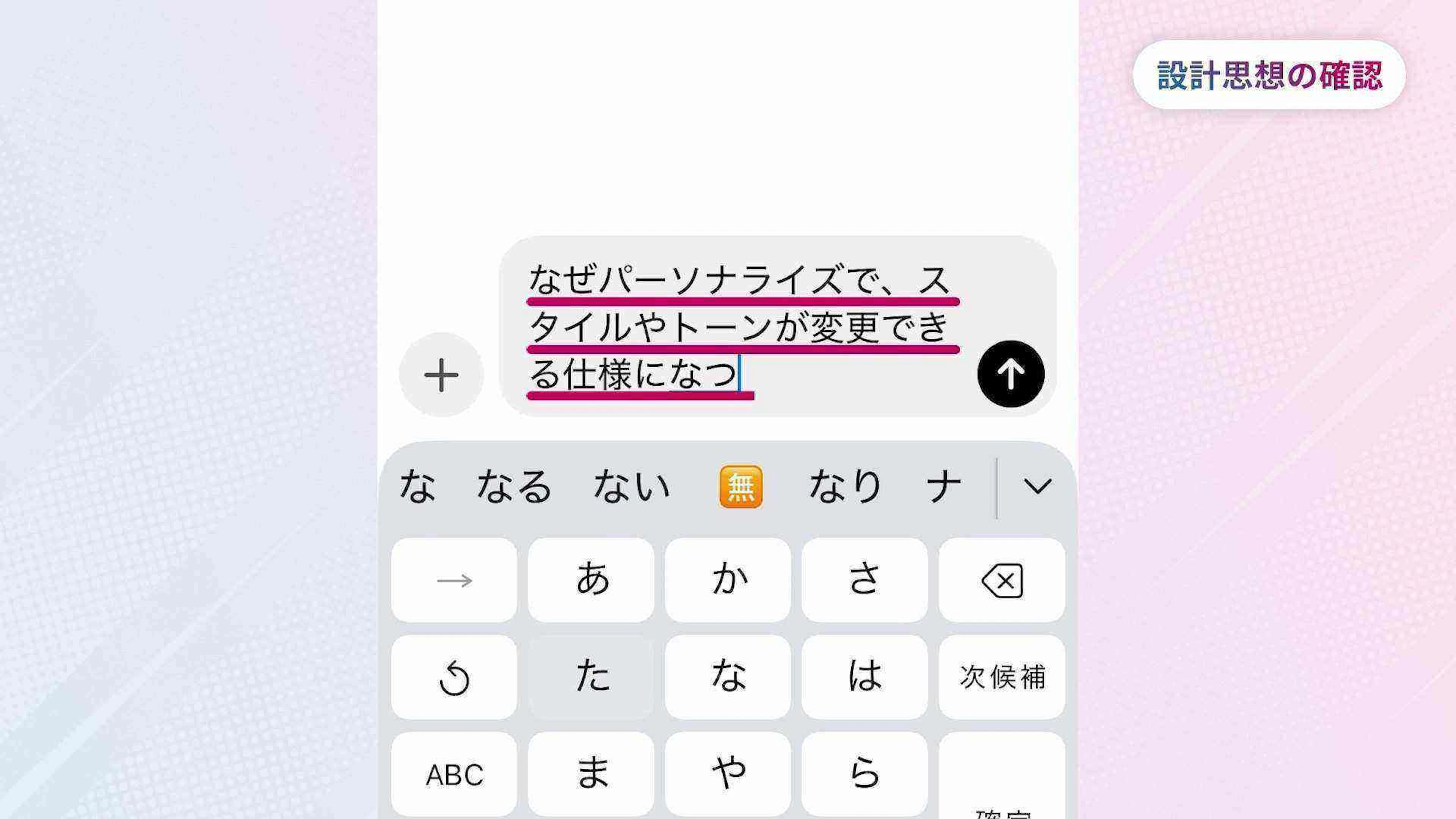Image resolution: width=1456 pixels, height=819 pixels.
Task: Type the ま key
Action: click(x=591, y=774)
